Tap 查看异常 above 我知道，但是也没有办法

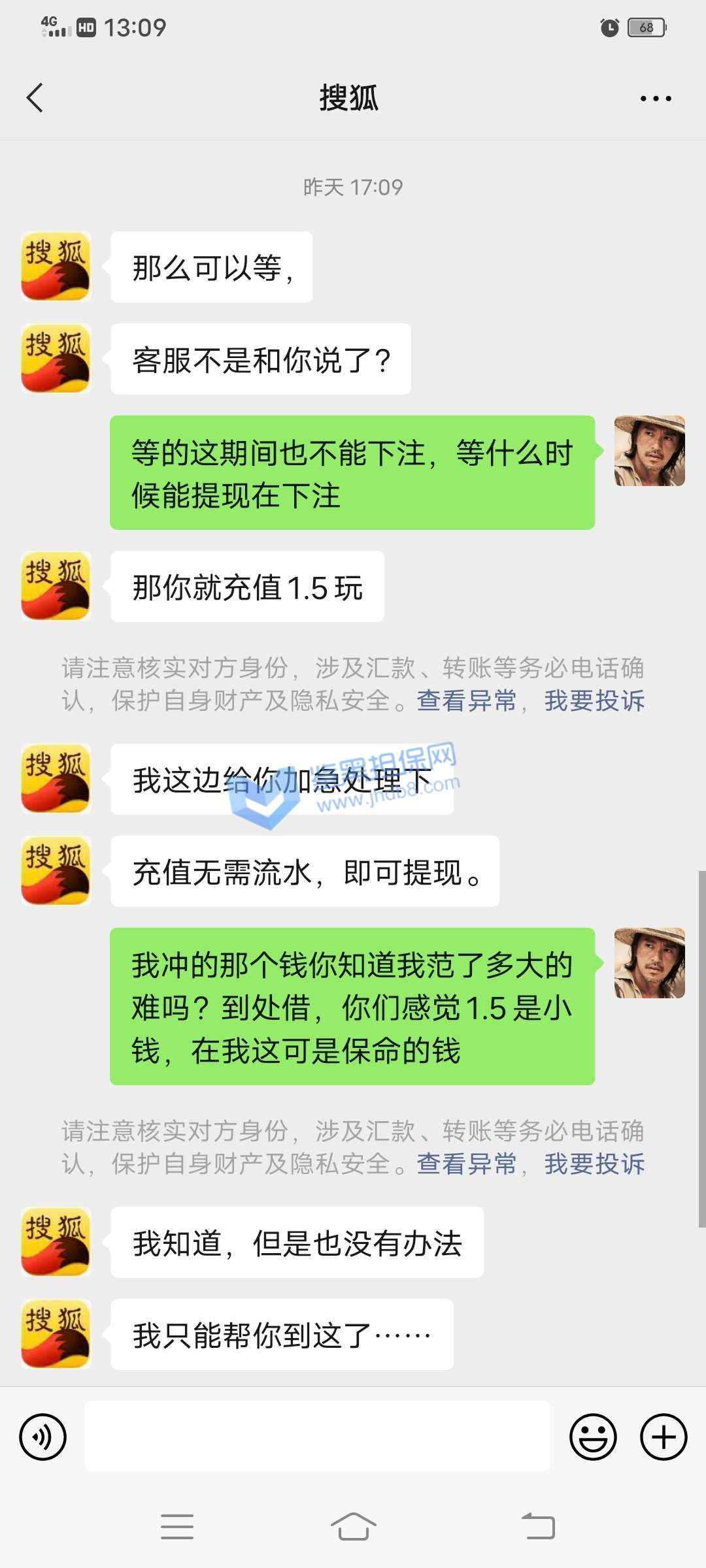466,1164
